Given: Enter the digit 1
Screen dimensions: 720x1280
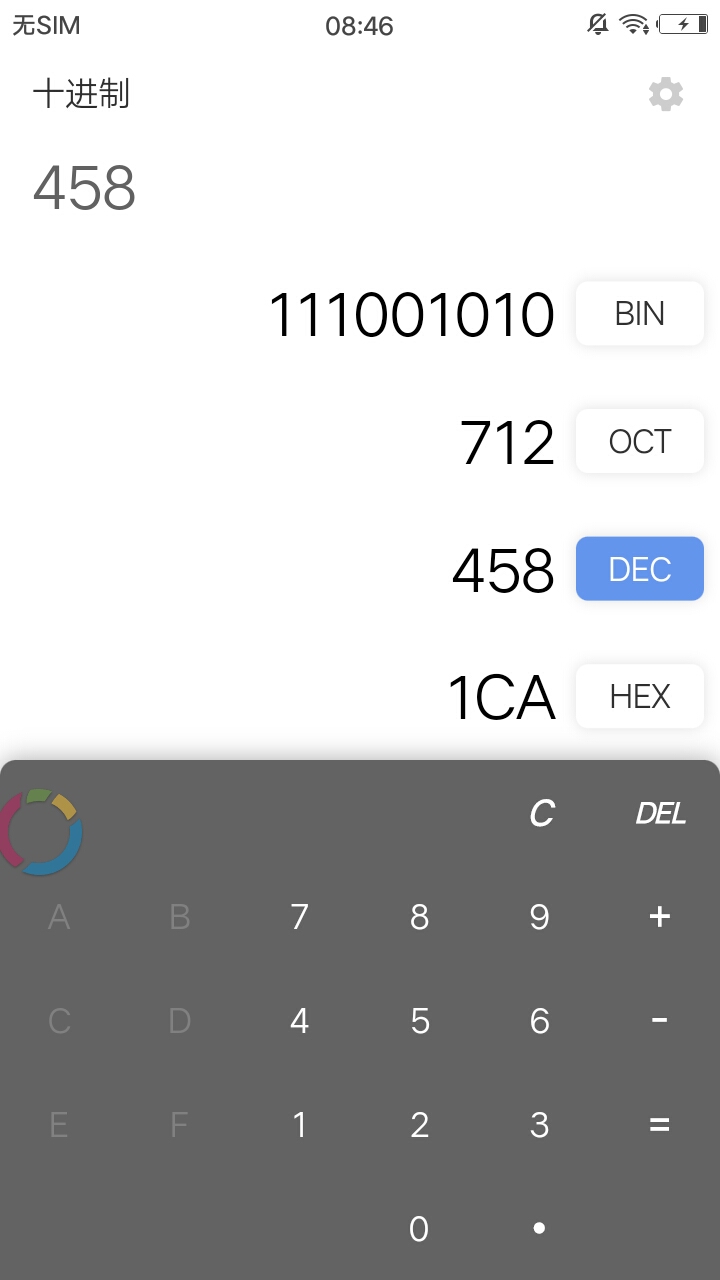Looking at the screenshot, I should tap(300, 1125).
